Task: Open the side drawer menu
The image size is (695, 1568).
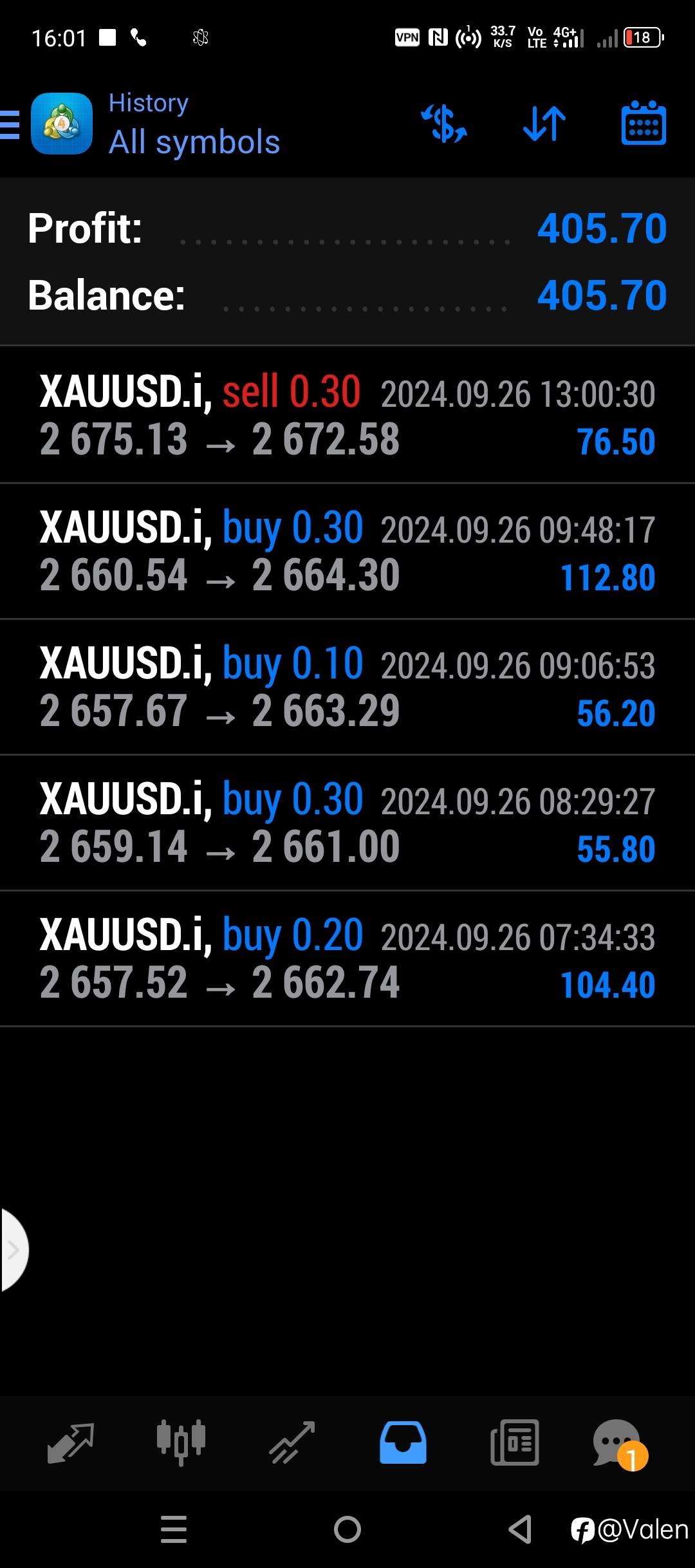Action: click(x=10, y=124)
